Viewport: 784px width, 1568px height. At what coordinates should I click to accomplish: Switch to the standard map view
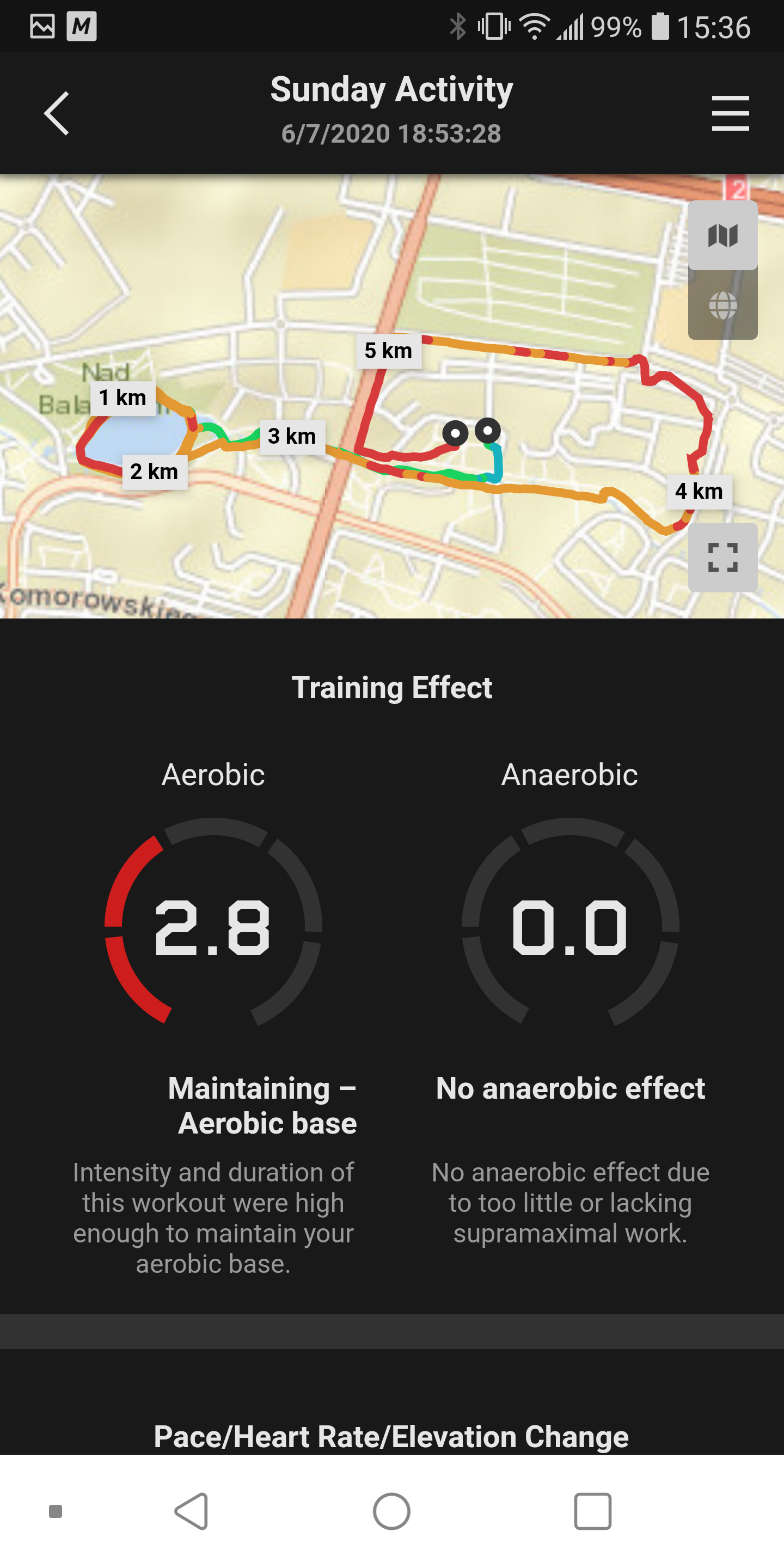pos(722,236)
